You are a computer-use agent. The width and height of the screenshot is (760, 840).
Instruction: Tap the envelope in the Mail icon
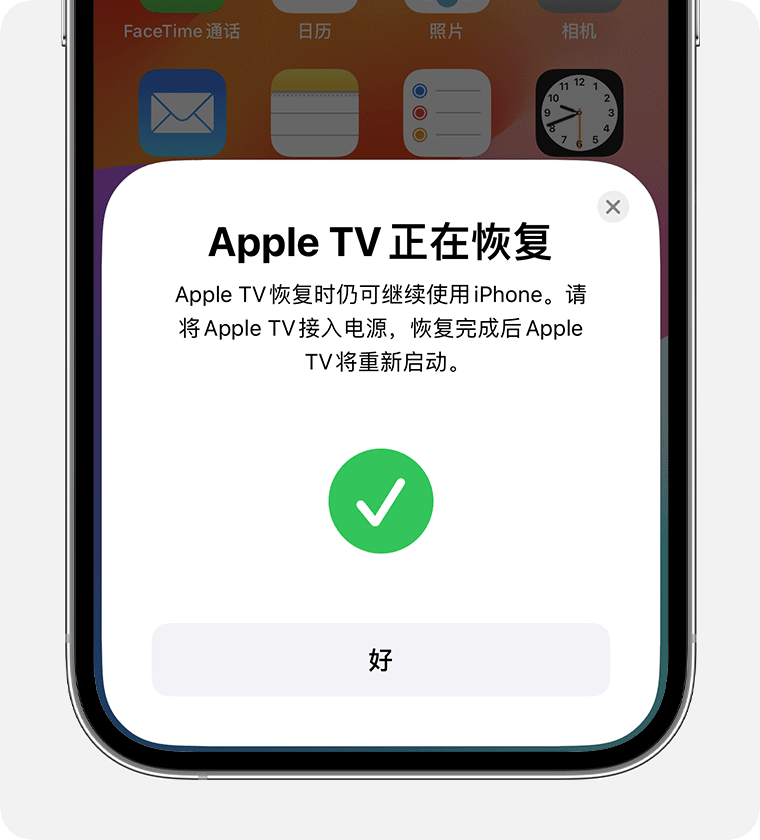pos(182,112)
